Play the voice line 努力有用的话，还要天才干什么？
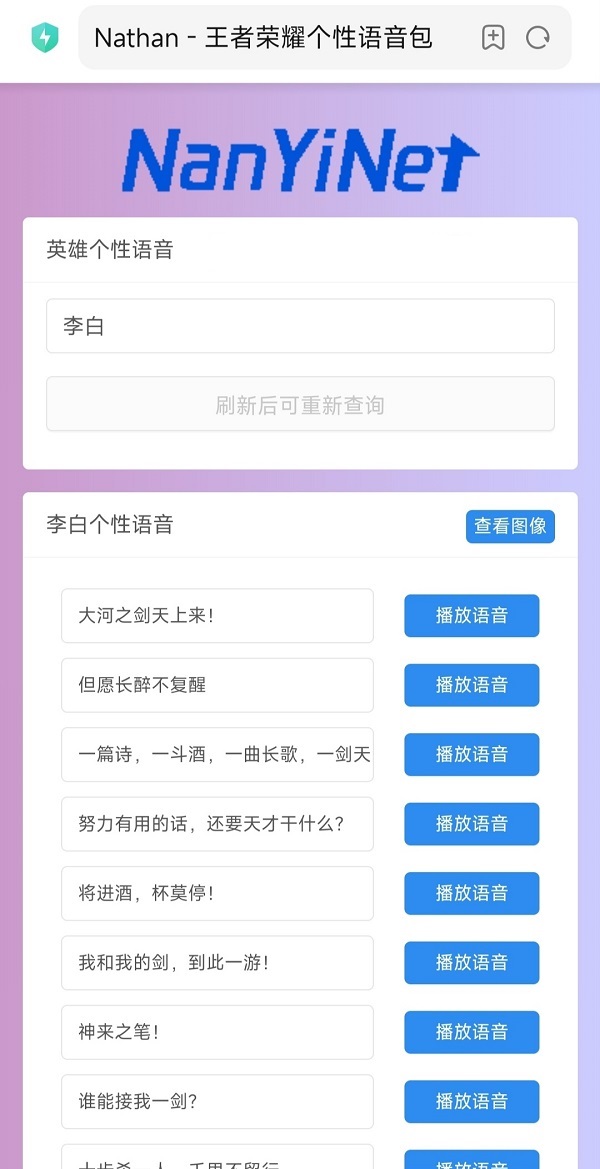 pos(471,824)
